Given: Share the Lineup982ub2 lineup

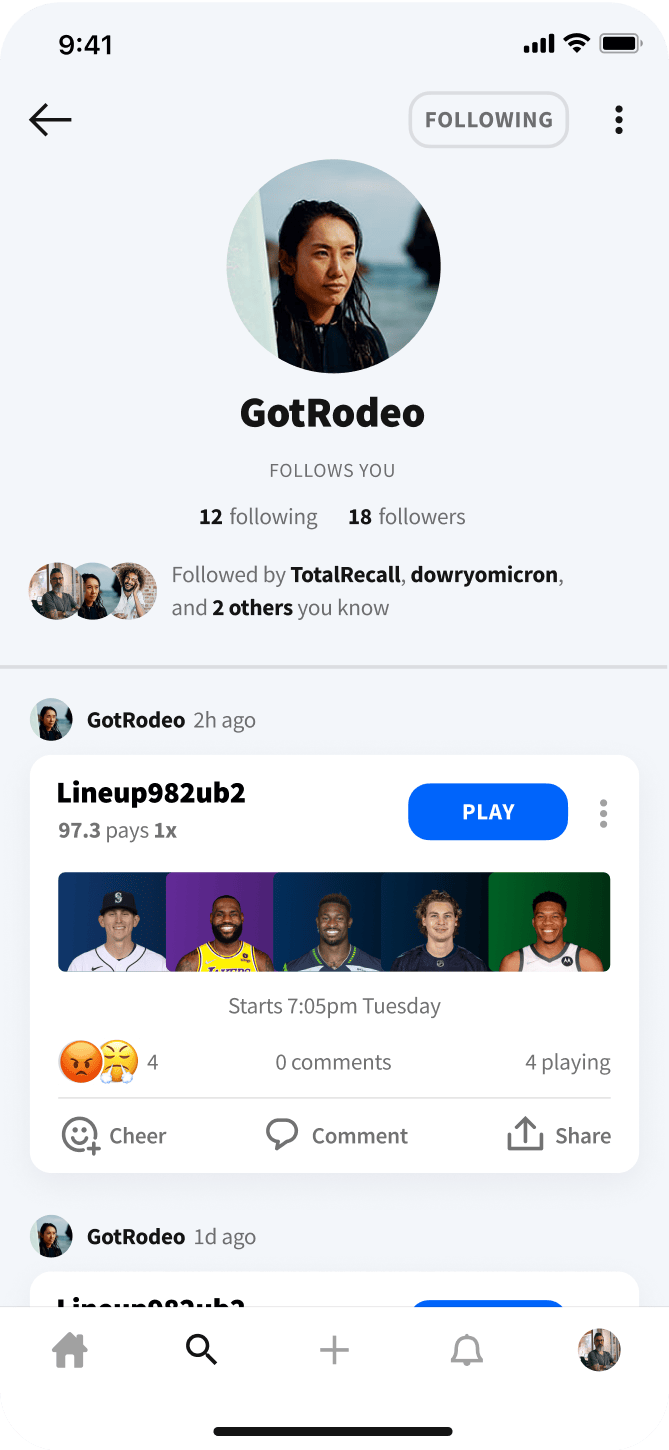Looking at the screenshot, I should 559,1135.
